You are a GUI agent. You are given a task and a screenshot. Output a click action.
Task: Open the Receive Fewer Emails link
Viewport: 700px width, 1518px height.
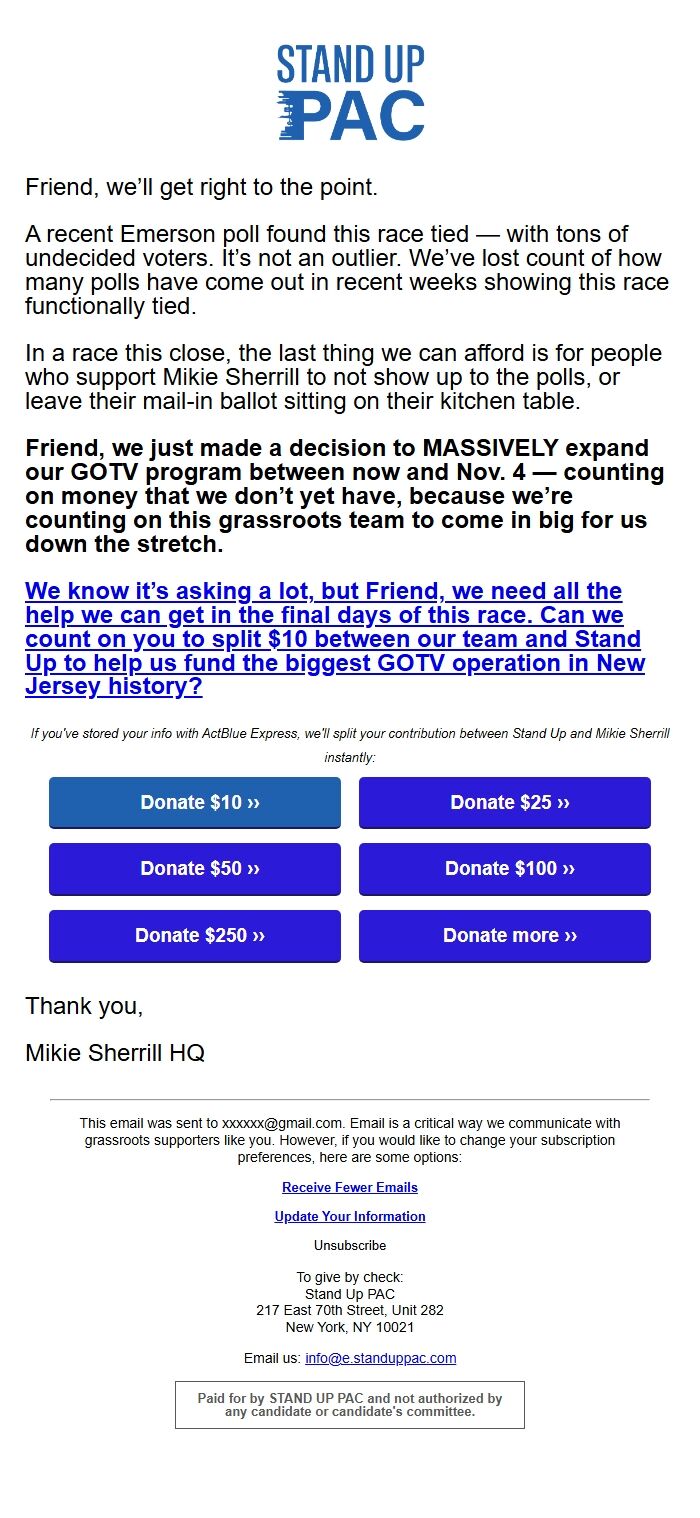pos(350,1187)
